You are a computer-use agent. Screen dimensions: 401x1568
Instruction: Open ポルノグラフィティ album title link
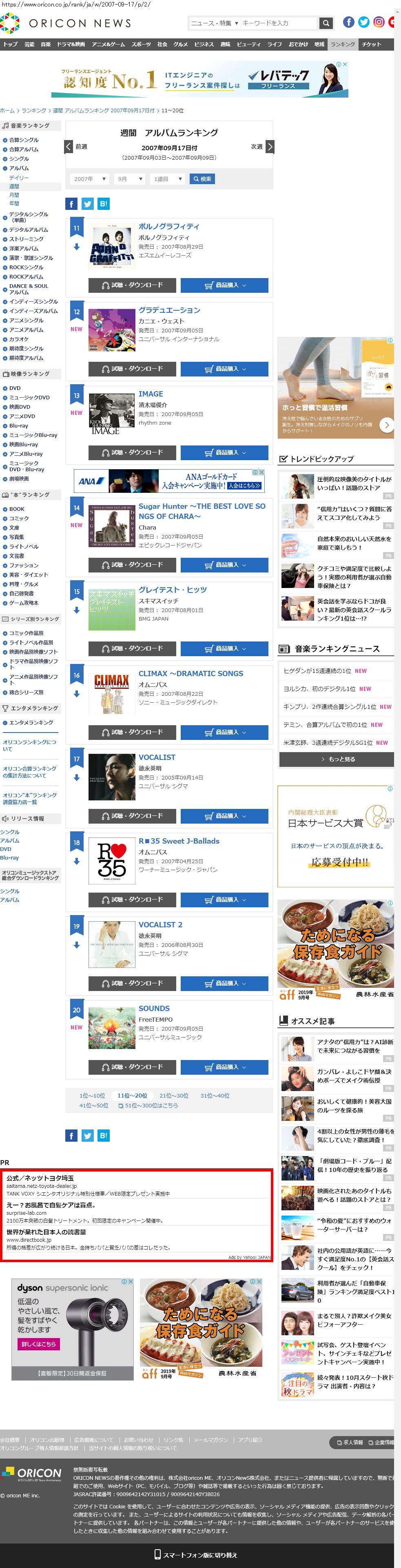(x=168, y=227)
